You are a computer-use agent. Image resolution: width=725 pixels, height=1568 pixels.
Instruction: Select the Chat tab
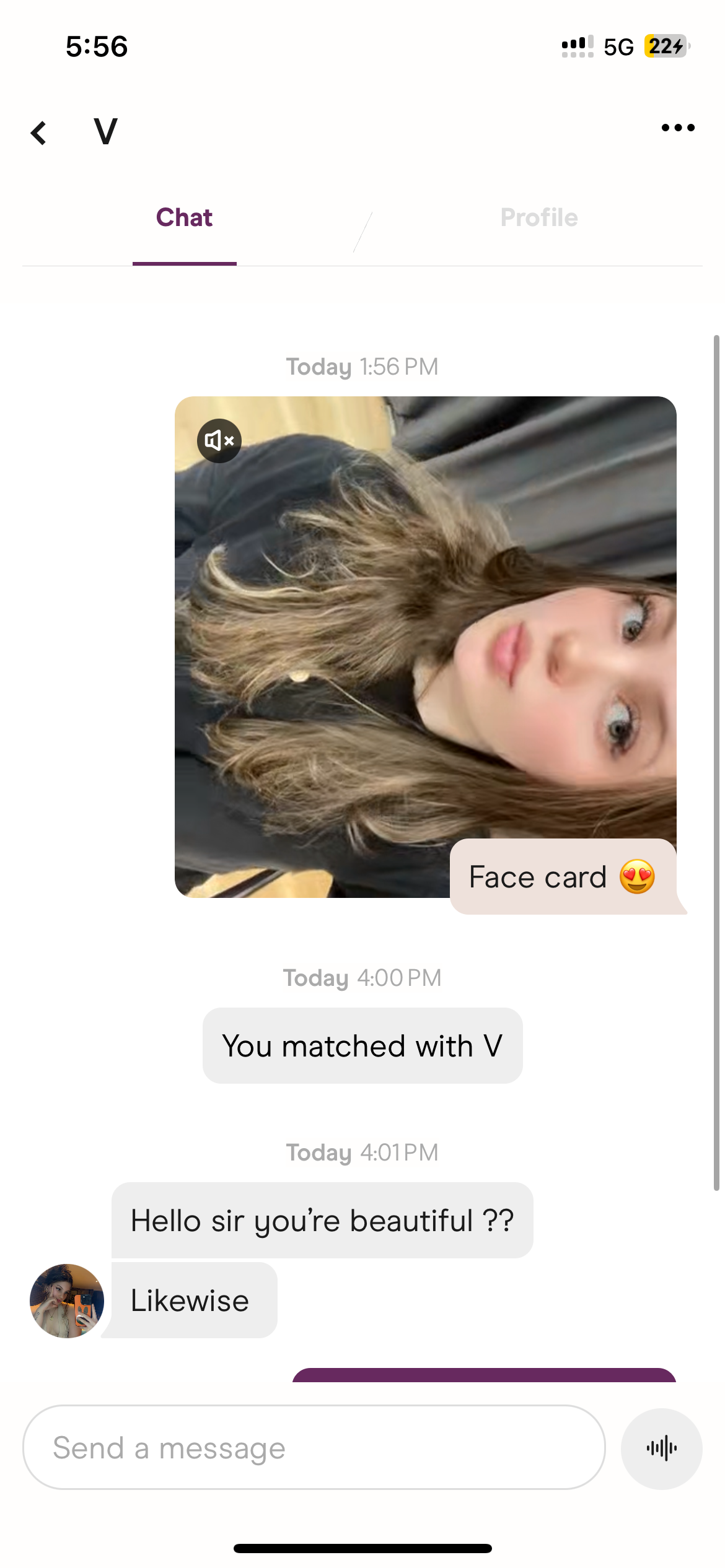[x=184, y=218]
